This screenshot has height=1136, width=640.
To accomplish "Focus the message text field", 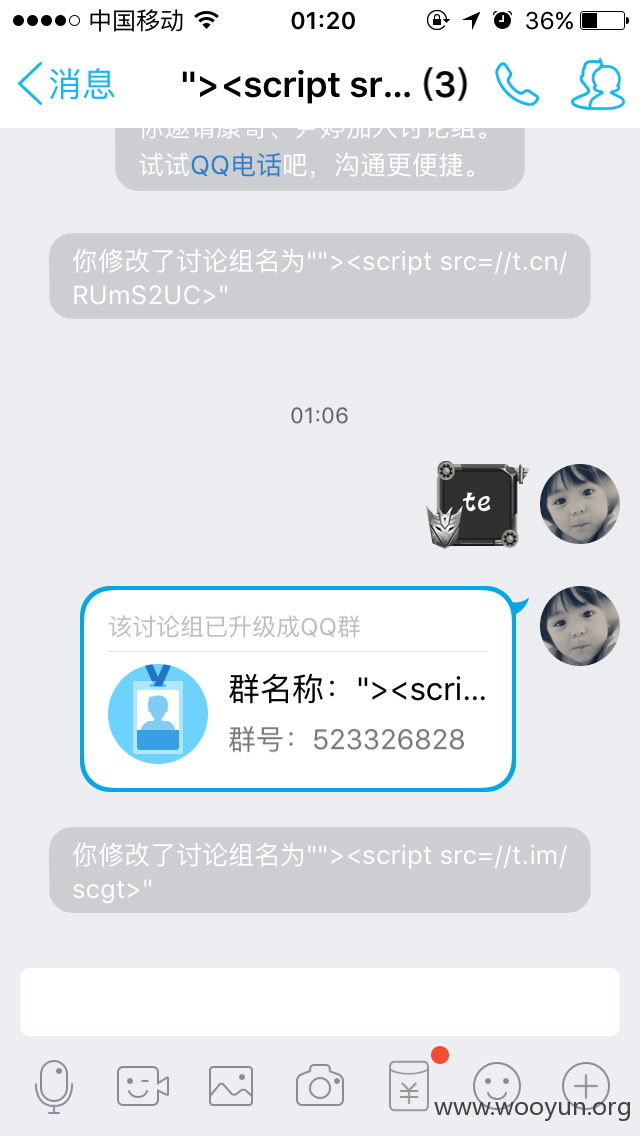I will (320, 1002).
